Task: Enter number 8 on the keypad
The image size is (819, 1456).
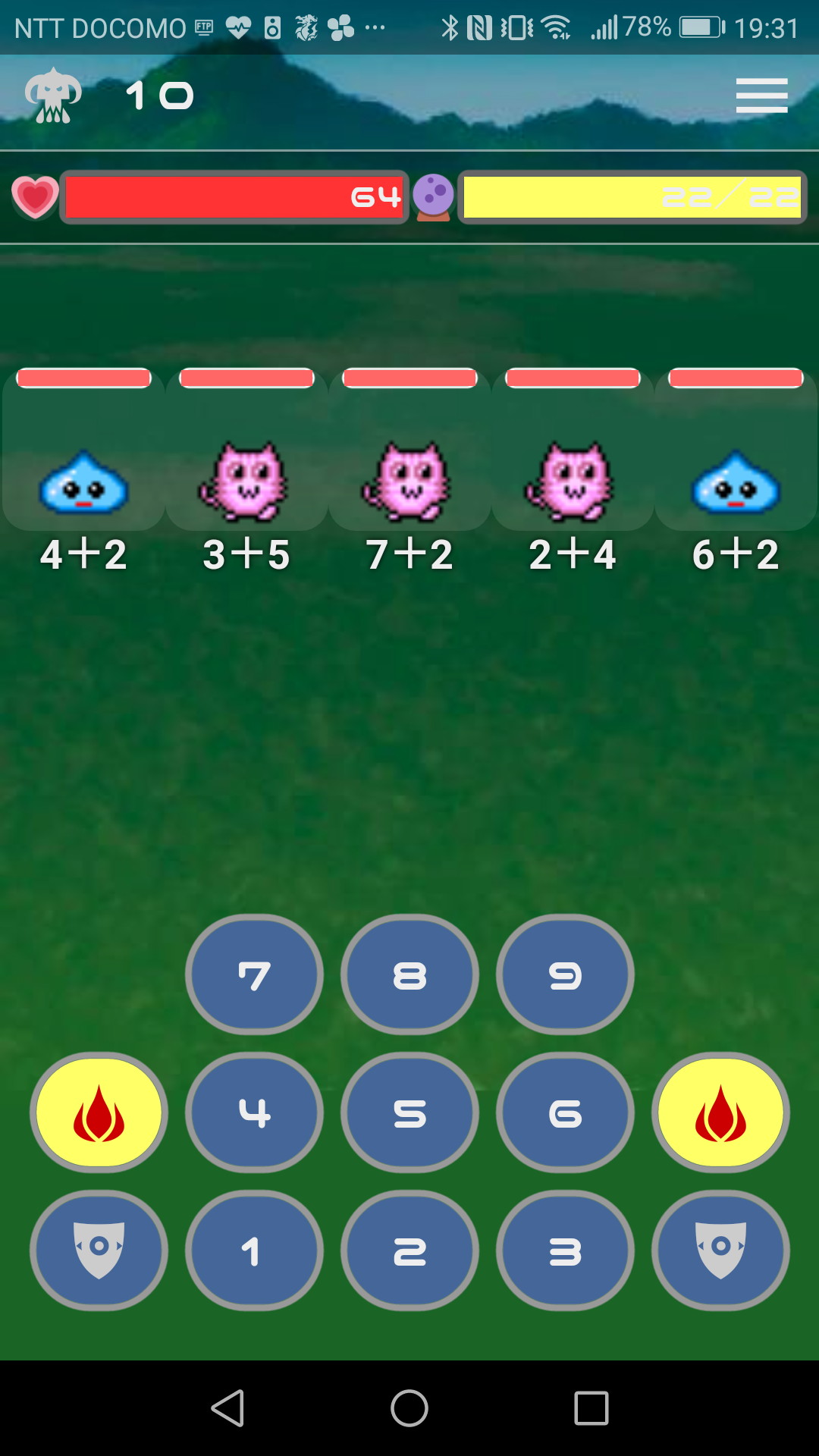Action: pyautogui.click(x=409, y=974)
